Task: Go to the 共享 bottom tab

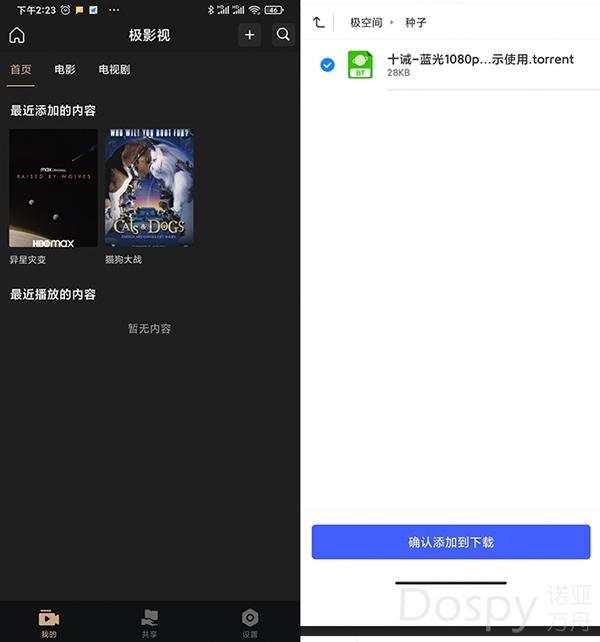Action: (x=150, y=622)
